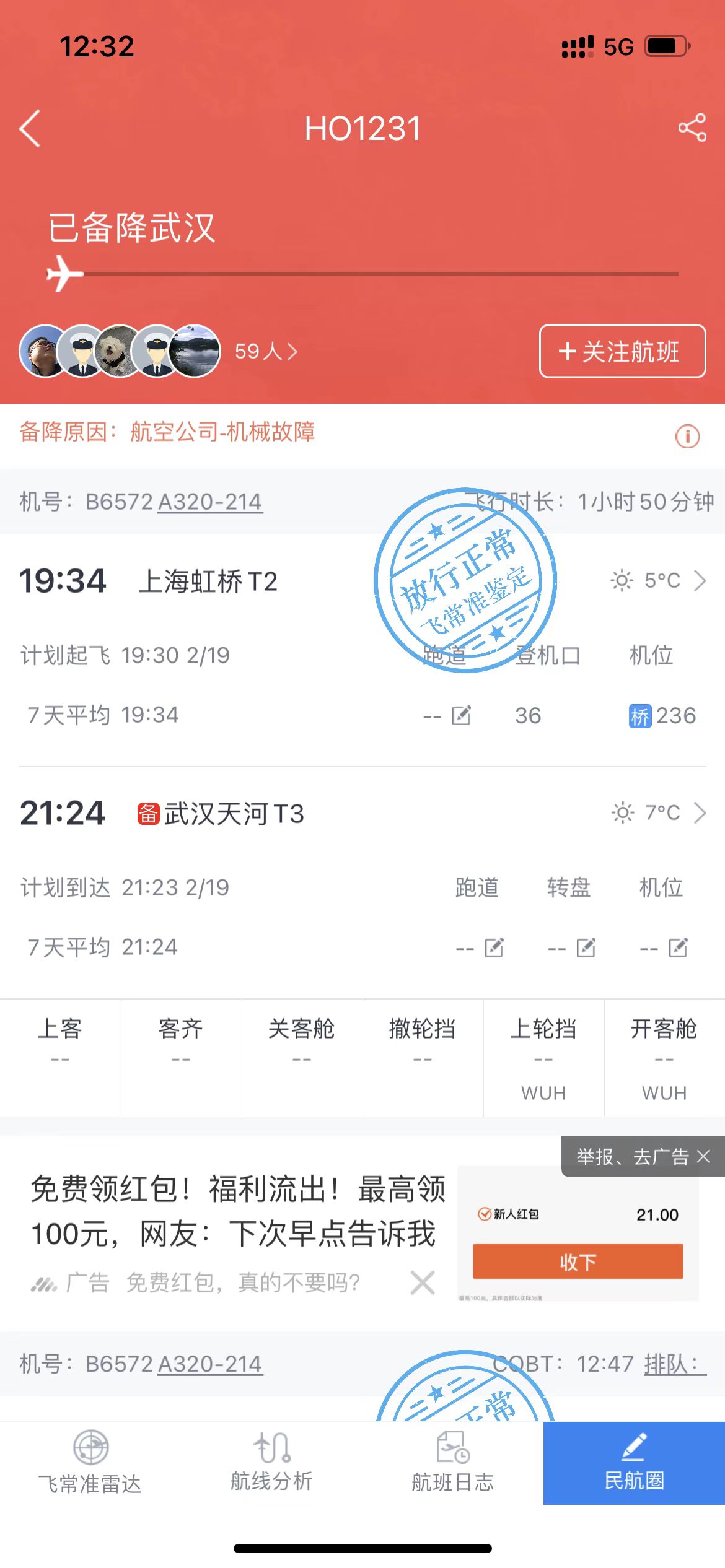This screenshot has width=725, height=1568.
Task: Open the 排队 queue link next to COBT
Action: point(674,1364)
